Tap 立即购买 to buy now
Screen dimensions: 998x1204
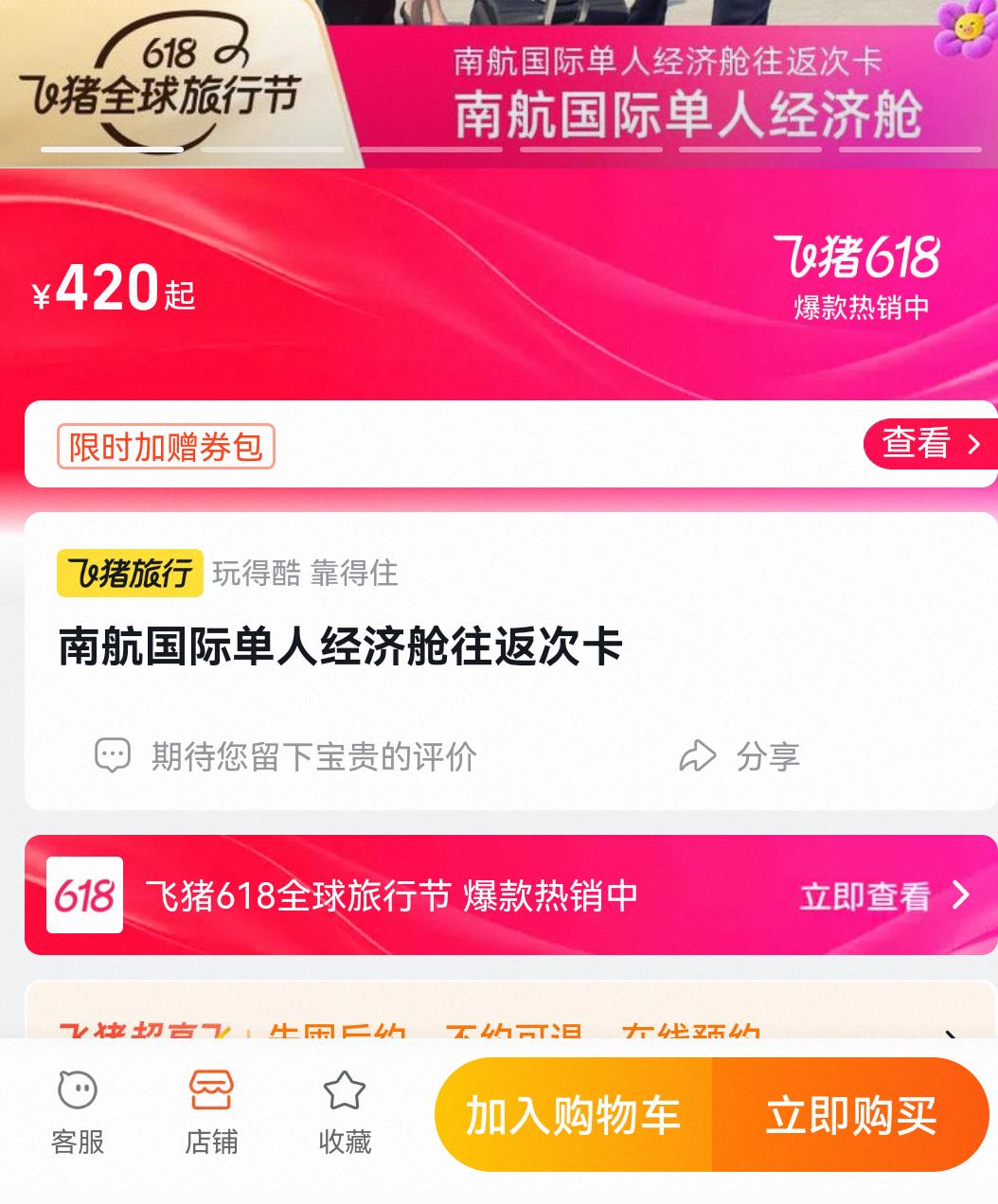pos(850,1115)
